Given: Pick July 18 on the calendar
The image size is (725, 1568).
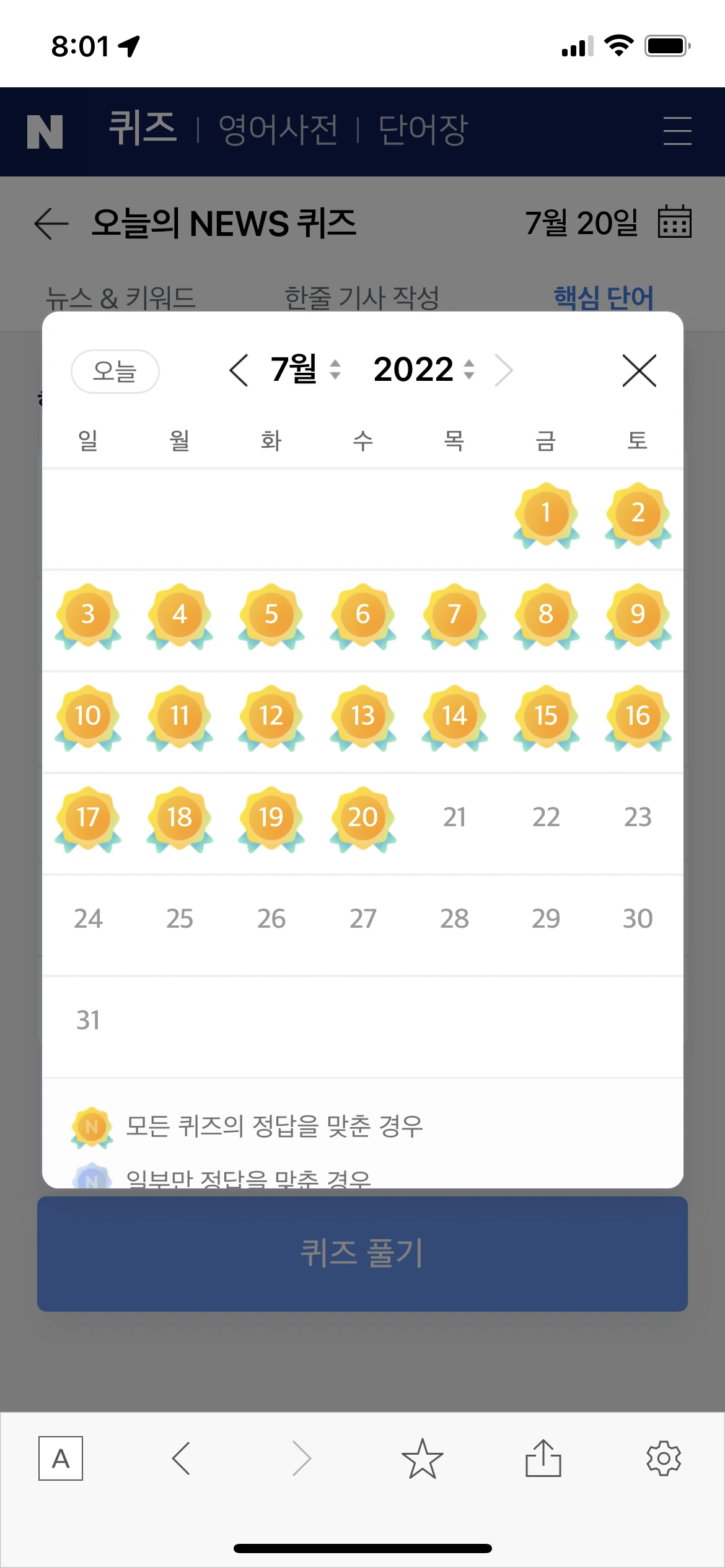Looking at the screenshot, I should pyautogui.click(x=180, y=818).
